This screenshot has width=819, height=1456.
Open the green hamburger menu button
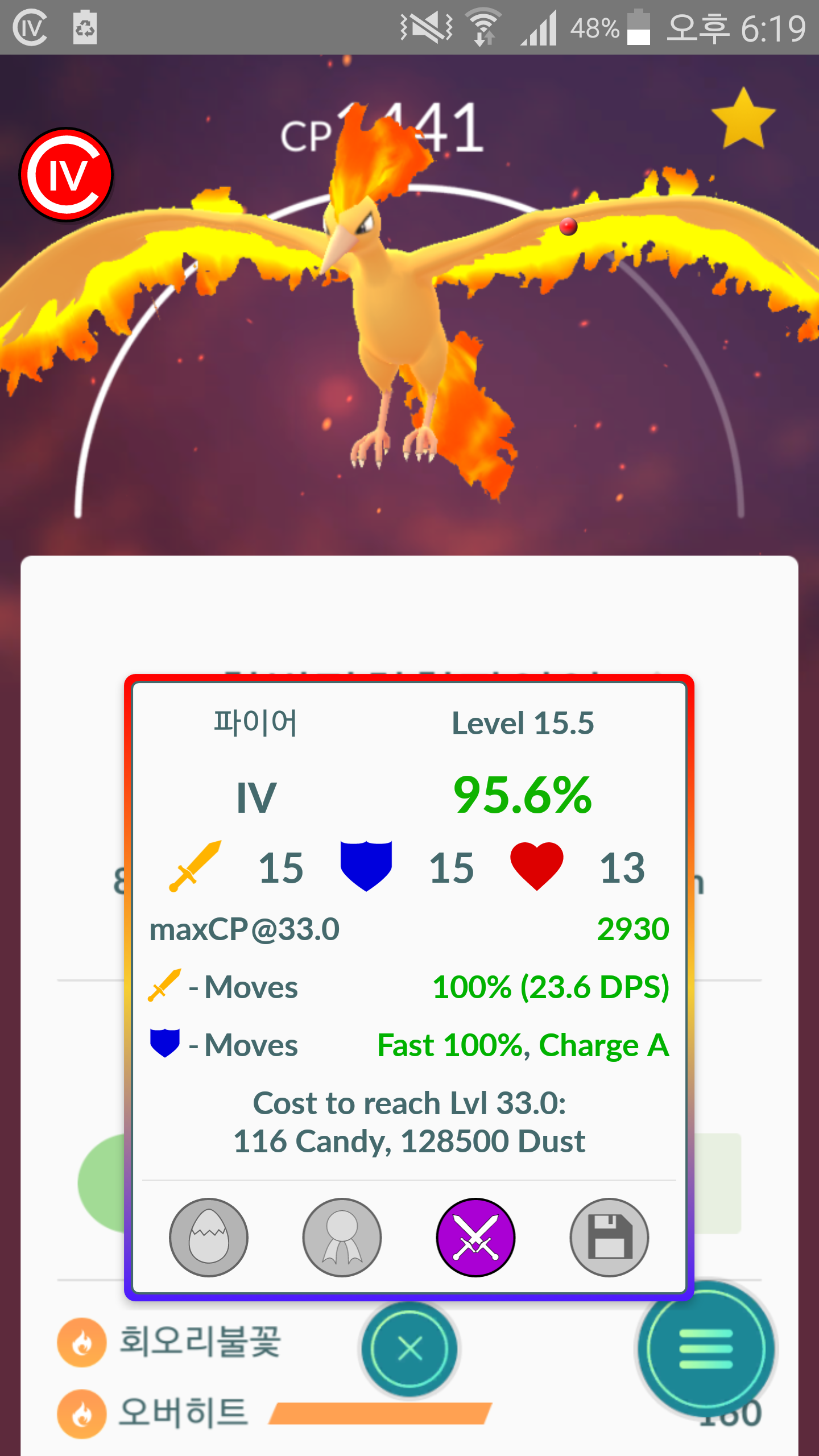pos(706,1349)
